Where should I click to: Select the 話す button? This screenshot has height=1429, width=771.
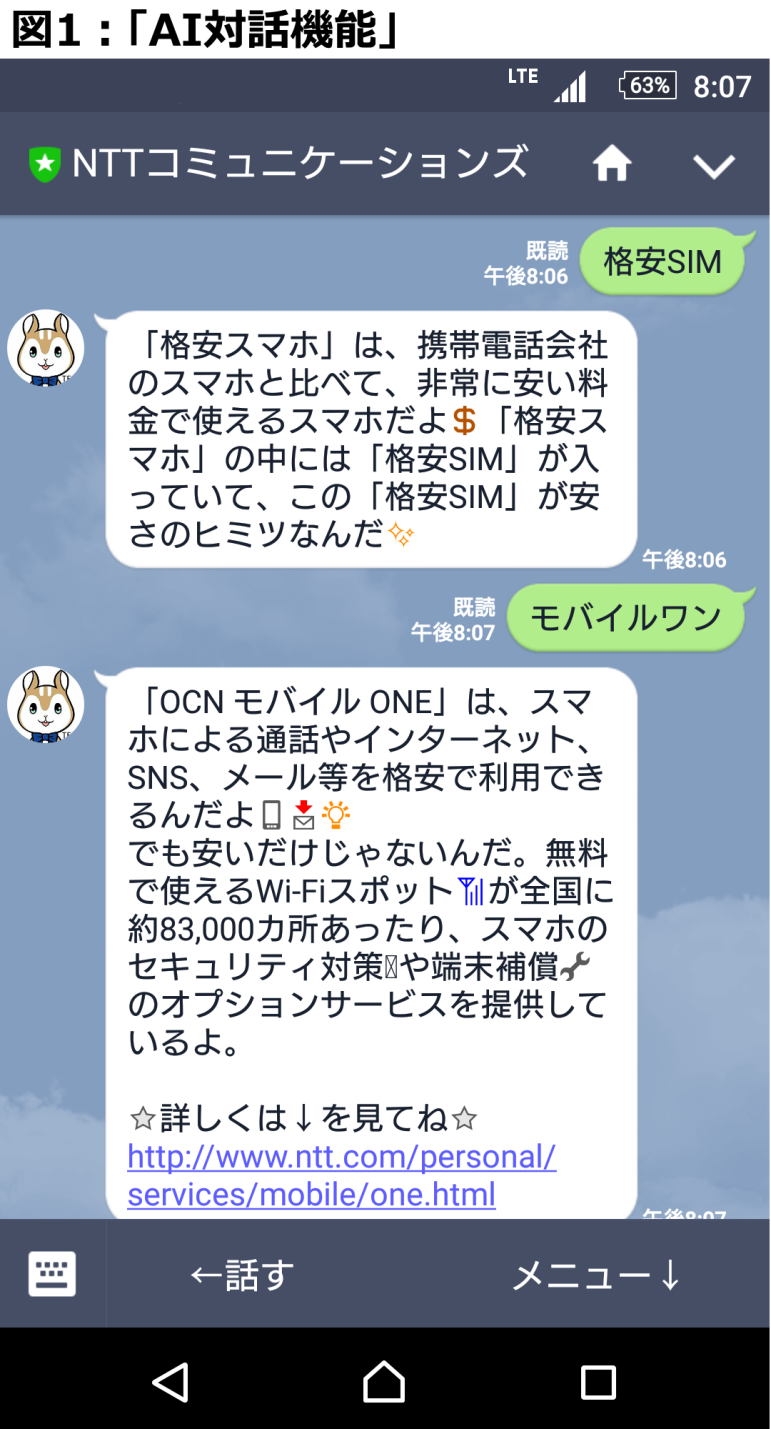[x=242, y=1274]
